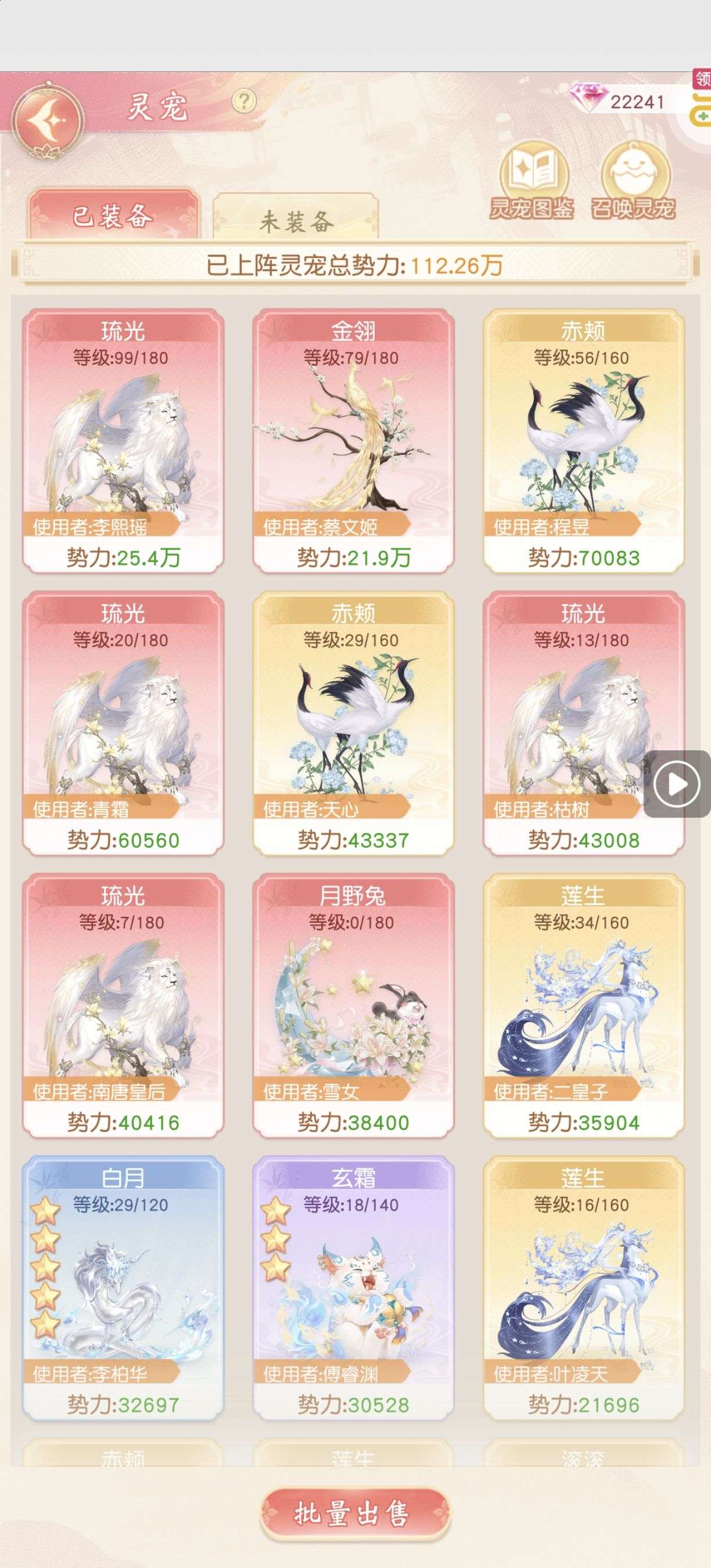This screenshot has height=1568, width=711.
Task: Open 琉光 card used by 南唐皇后
Action: click(123, 1006)
